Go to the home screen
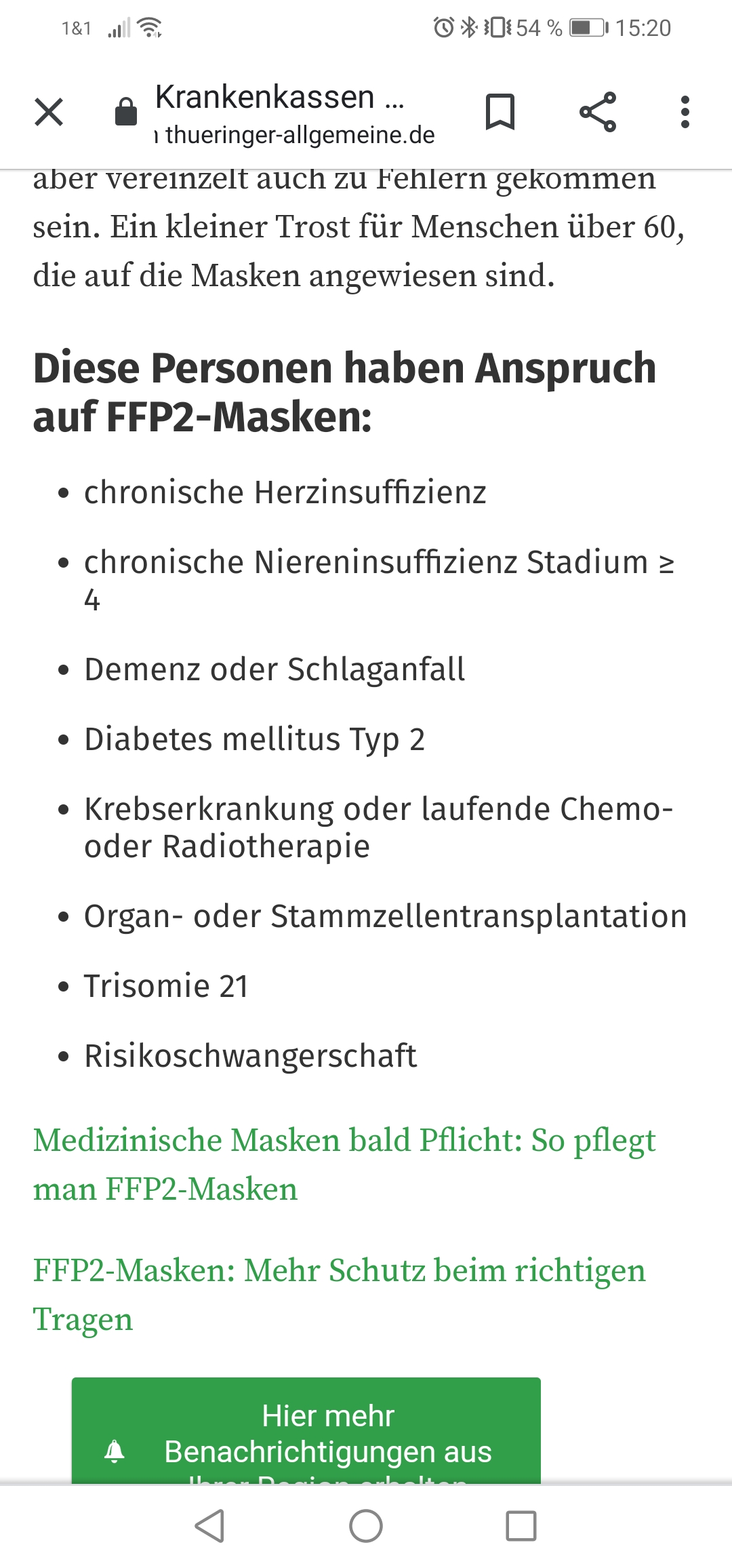 coord(366,1526)
